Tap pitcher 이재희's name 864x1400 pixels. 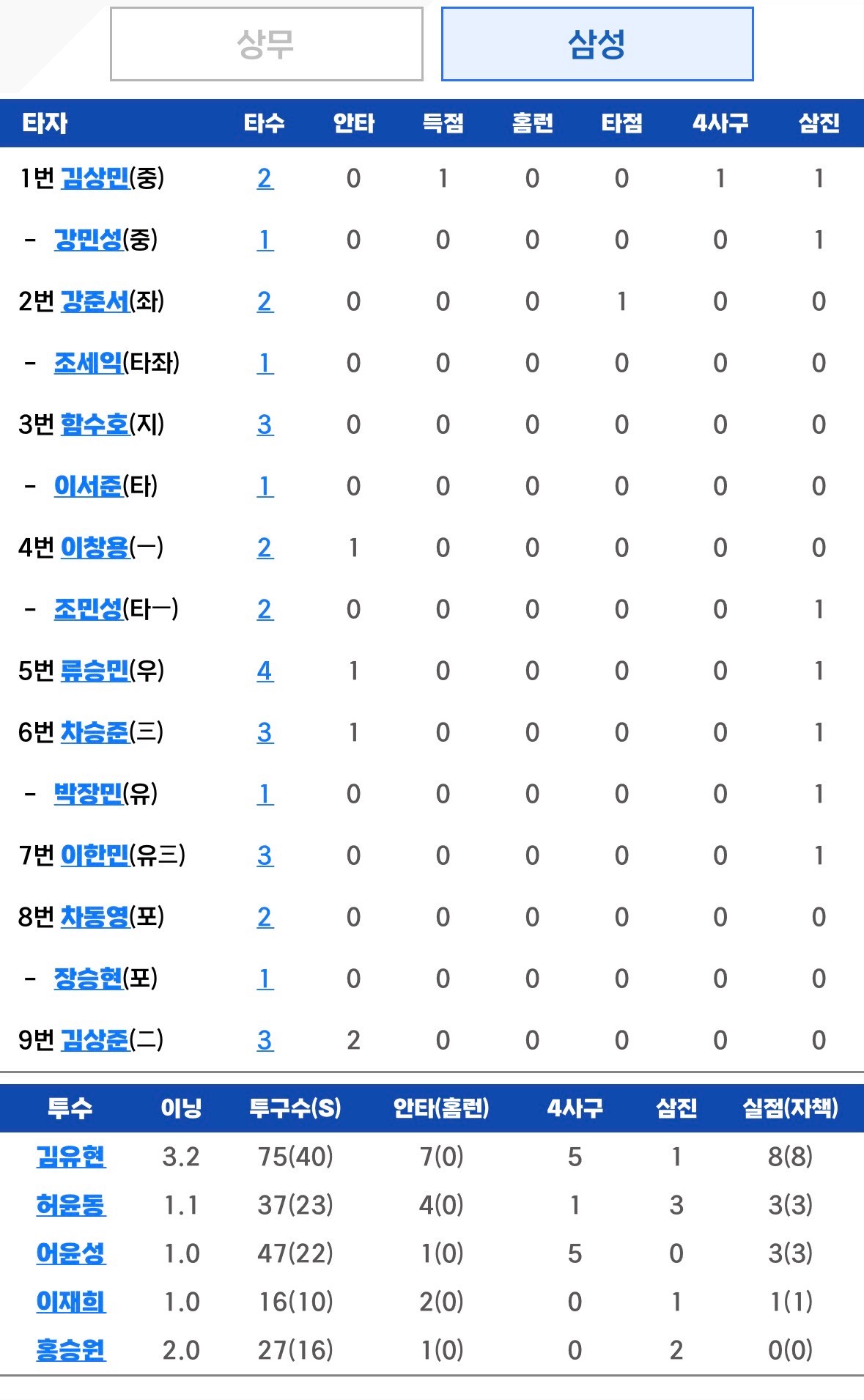(71, 1302)
